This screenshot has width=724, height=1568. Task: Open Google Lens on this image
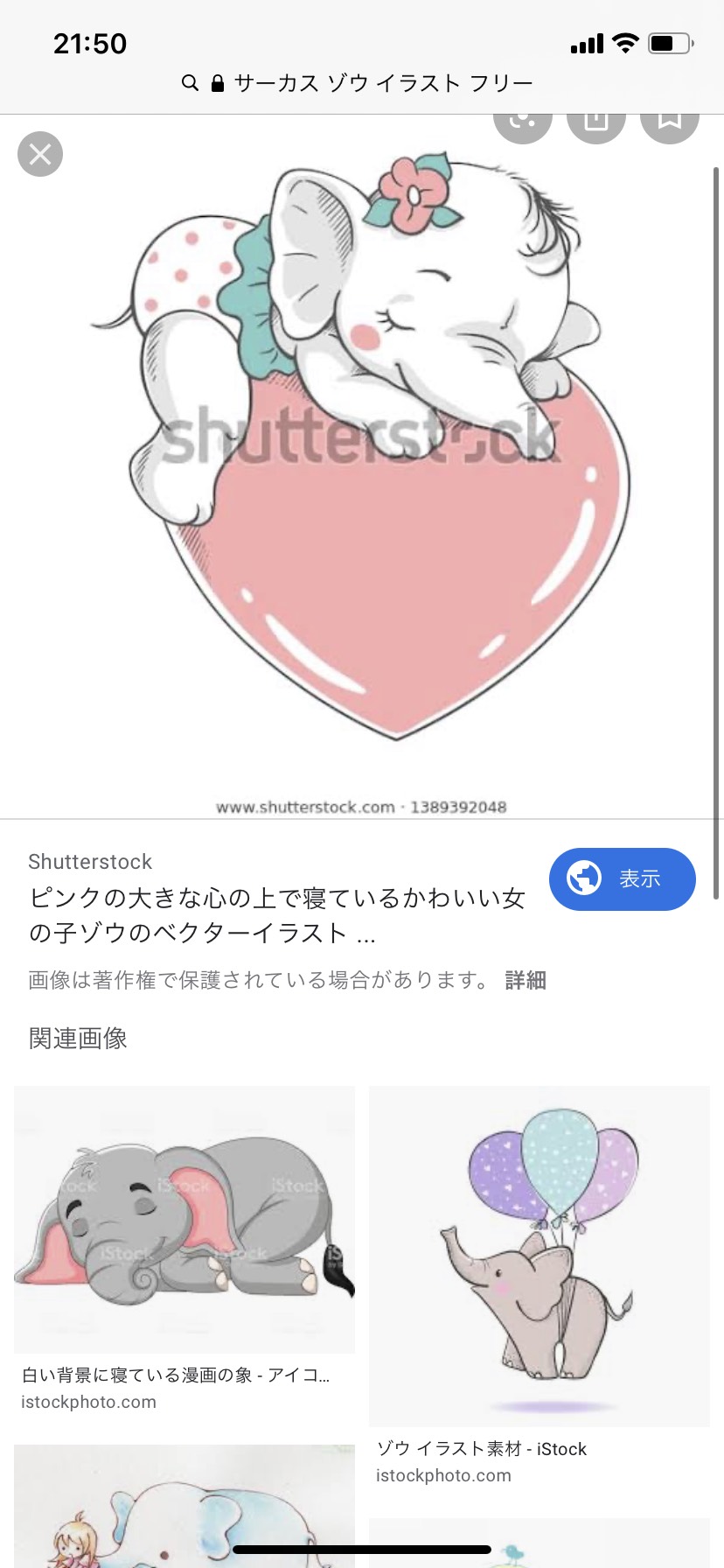click(x=523, y=122)
